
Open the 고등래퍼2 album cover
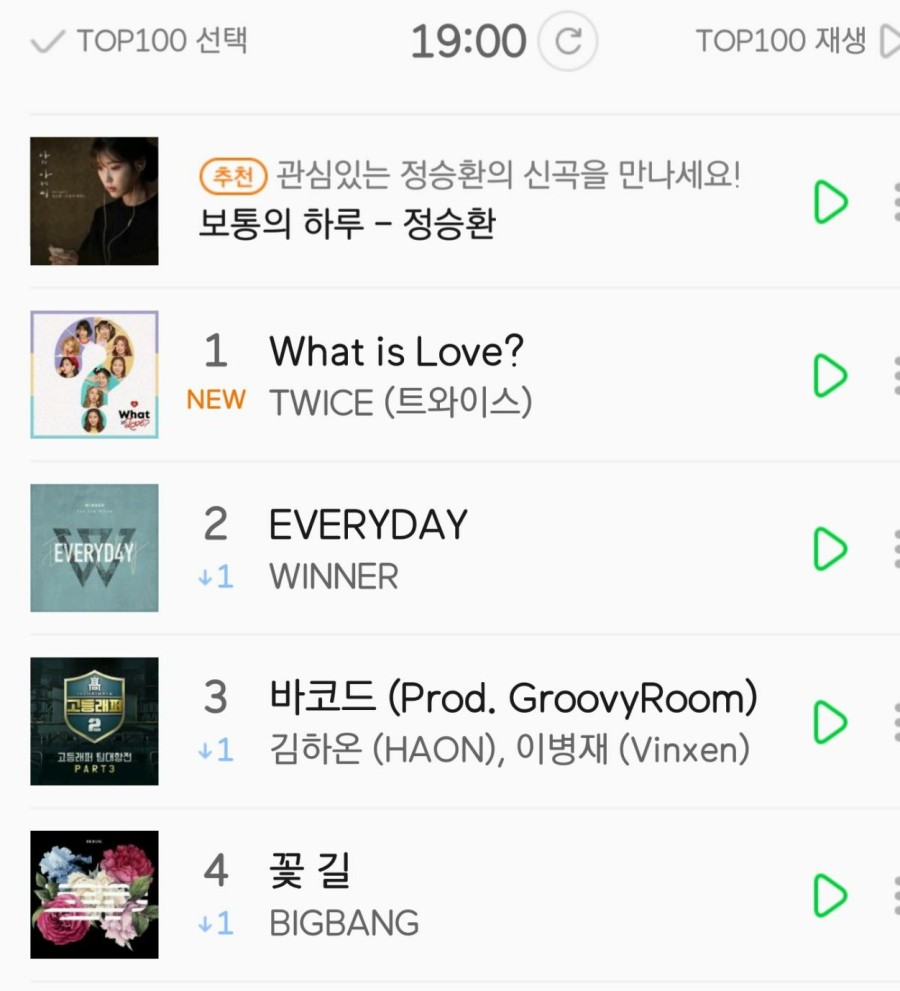click(94, 721)
